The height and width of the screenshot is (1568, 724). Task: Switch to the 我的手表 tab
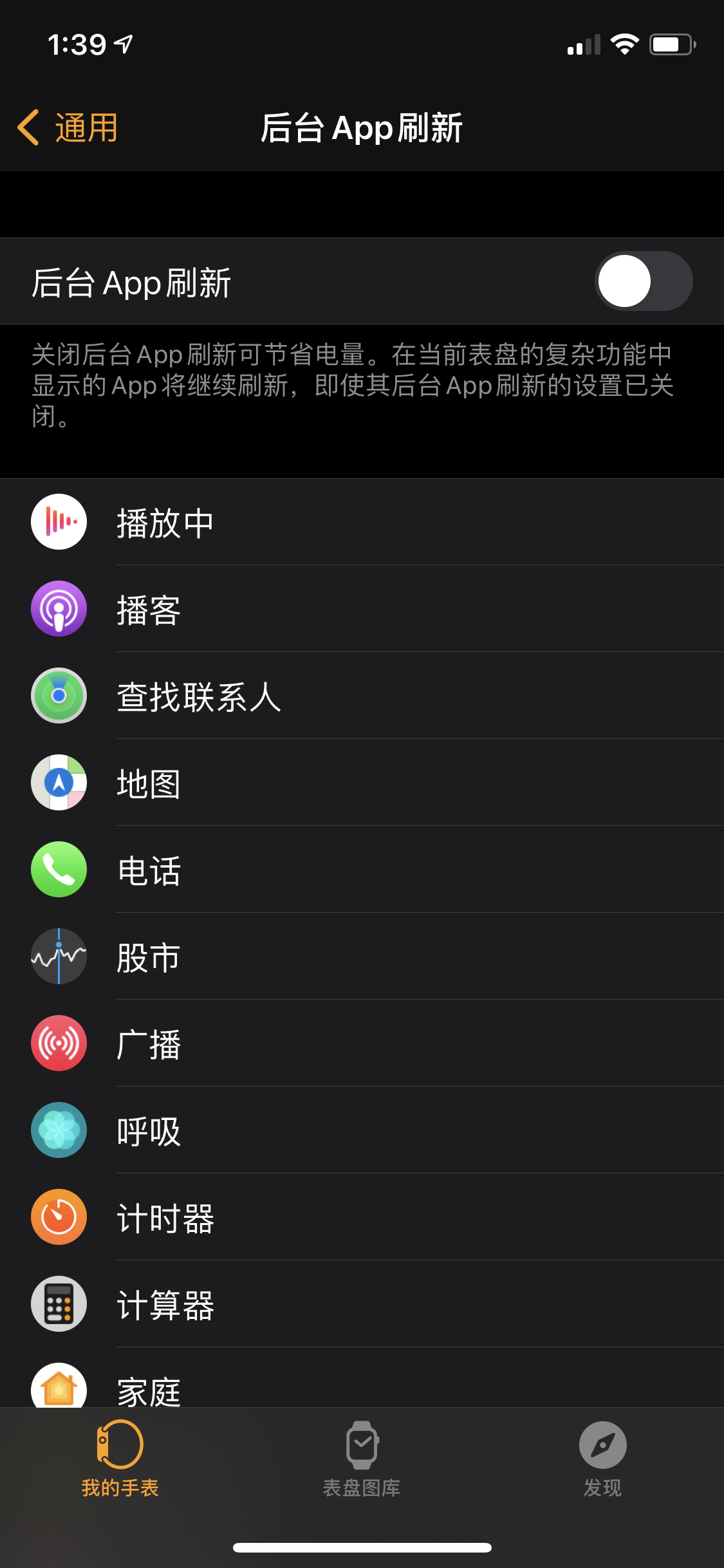point(120,1459)
